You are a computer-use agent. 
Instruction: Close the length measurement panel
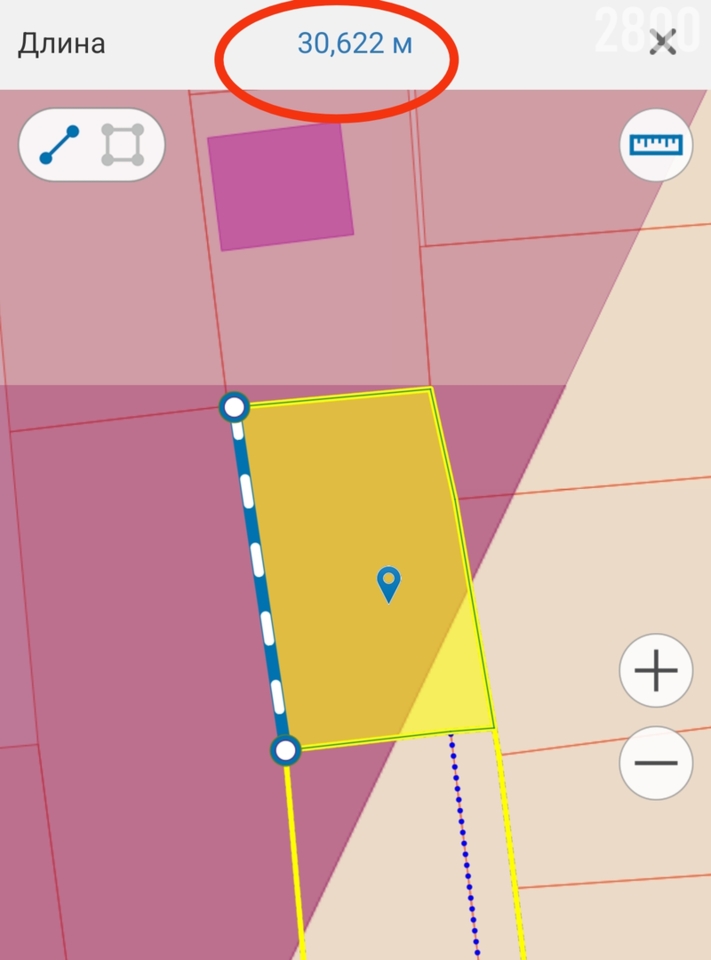663,42
